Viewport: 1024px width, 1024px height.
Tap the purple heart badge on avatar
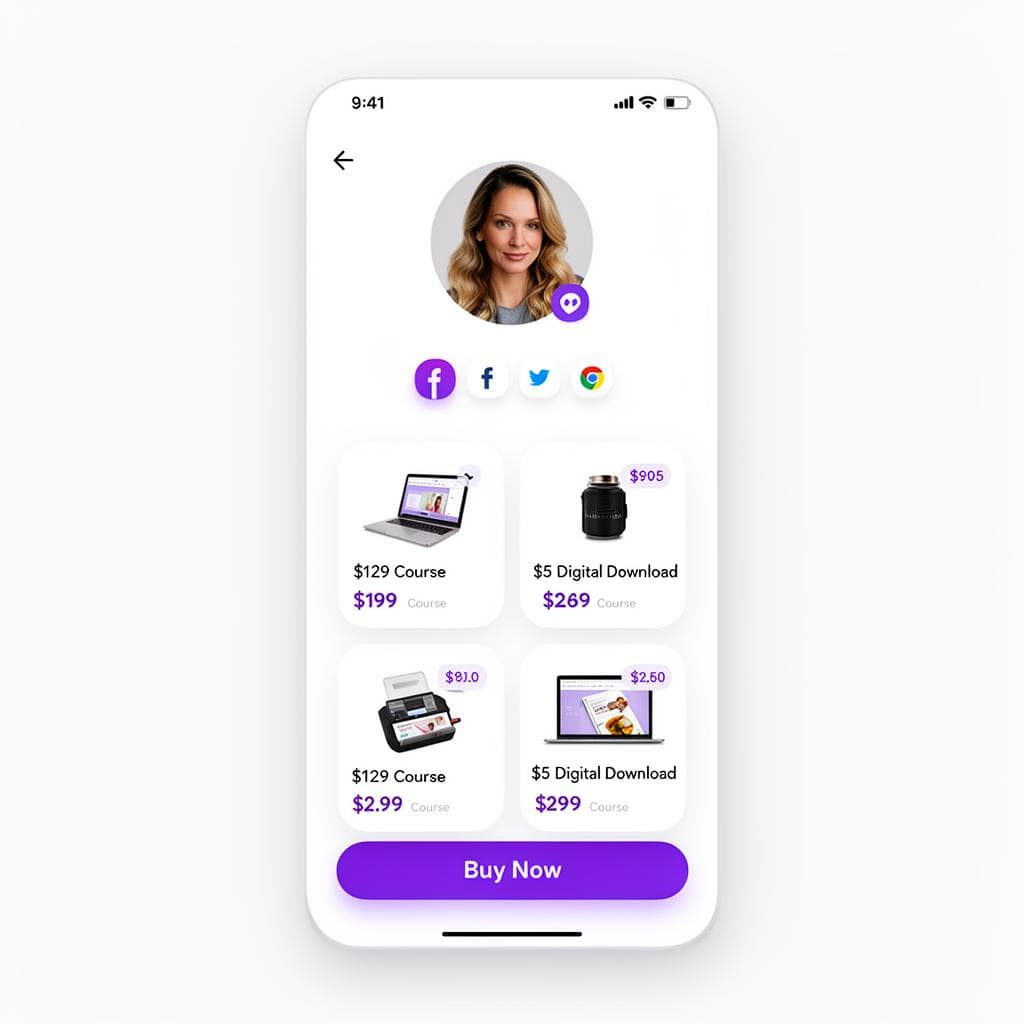point(571,302)
